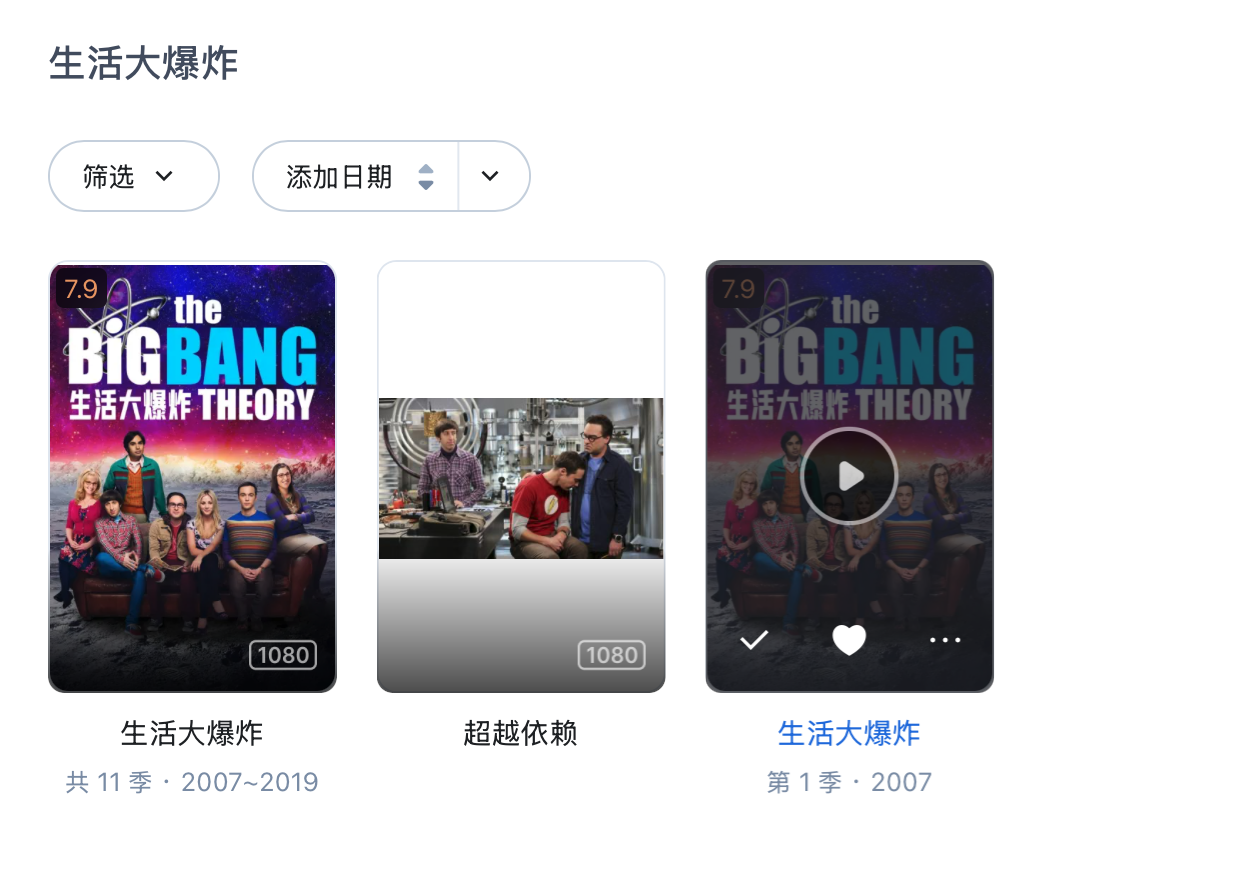The image size is (1252, 884).
Task: Favorite 生活大爆炸 第 1 季 with heart
Action: [849, 640]
